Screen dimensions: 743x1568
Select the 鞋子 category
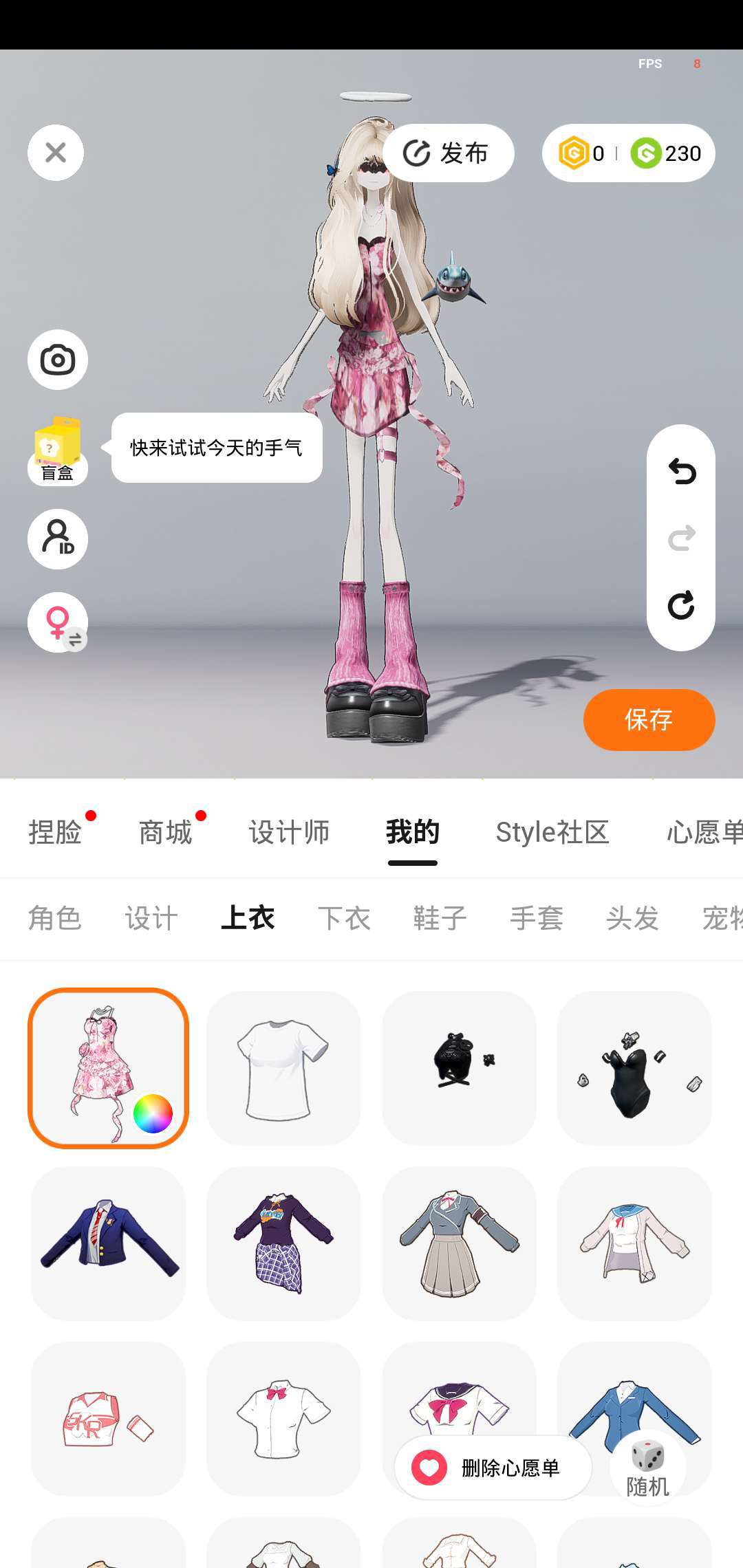point(440,918)
